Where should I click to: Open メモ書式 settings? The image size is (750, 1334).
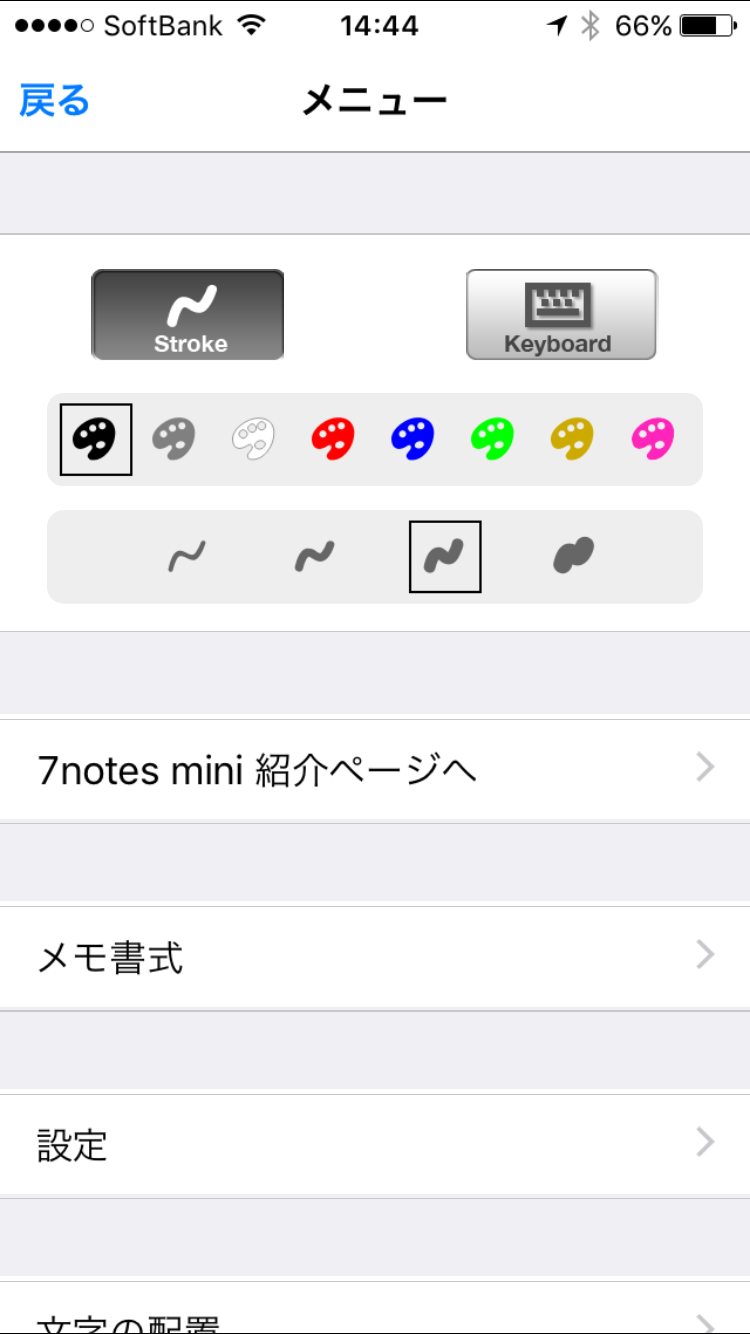click(375, 957)
